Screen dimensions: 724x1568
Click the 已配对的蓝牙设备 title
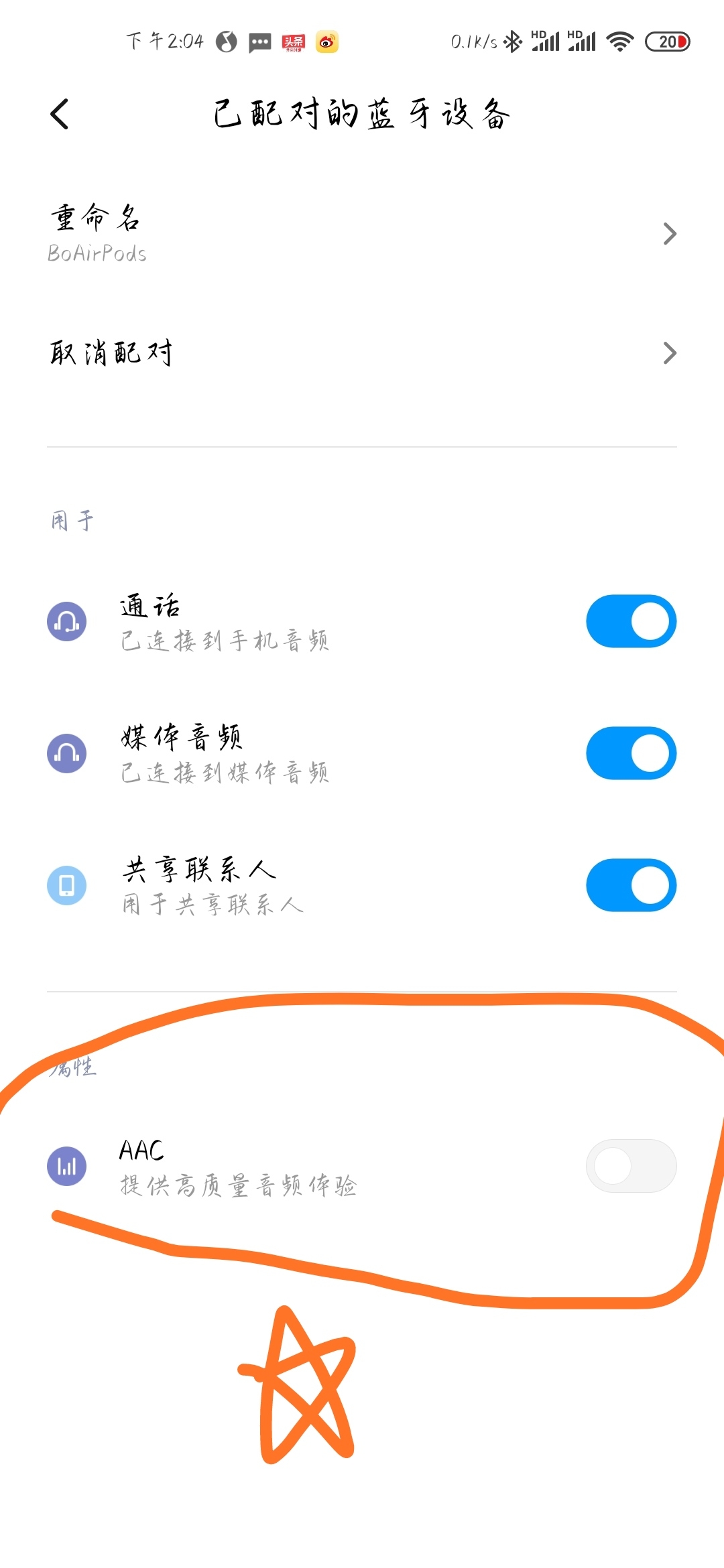click(x=362, y=114)
